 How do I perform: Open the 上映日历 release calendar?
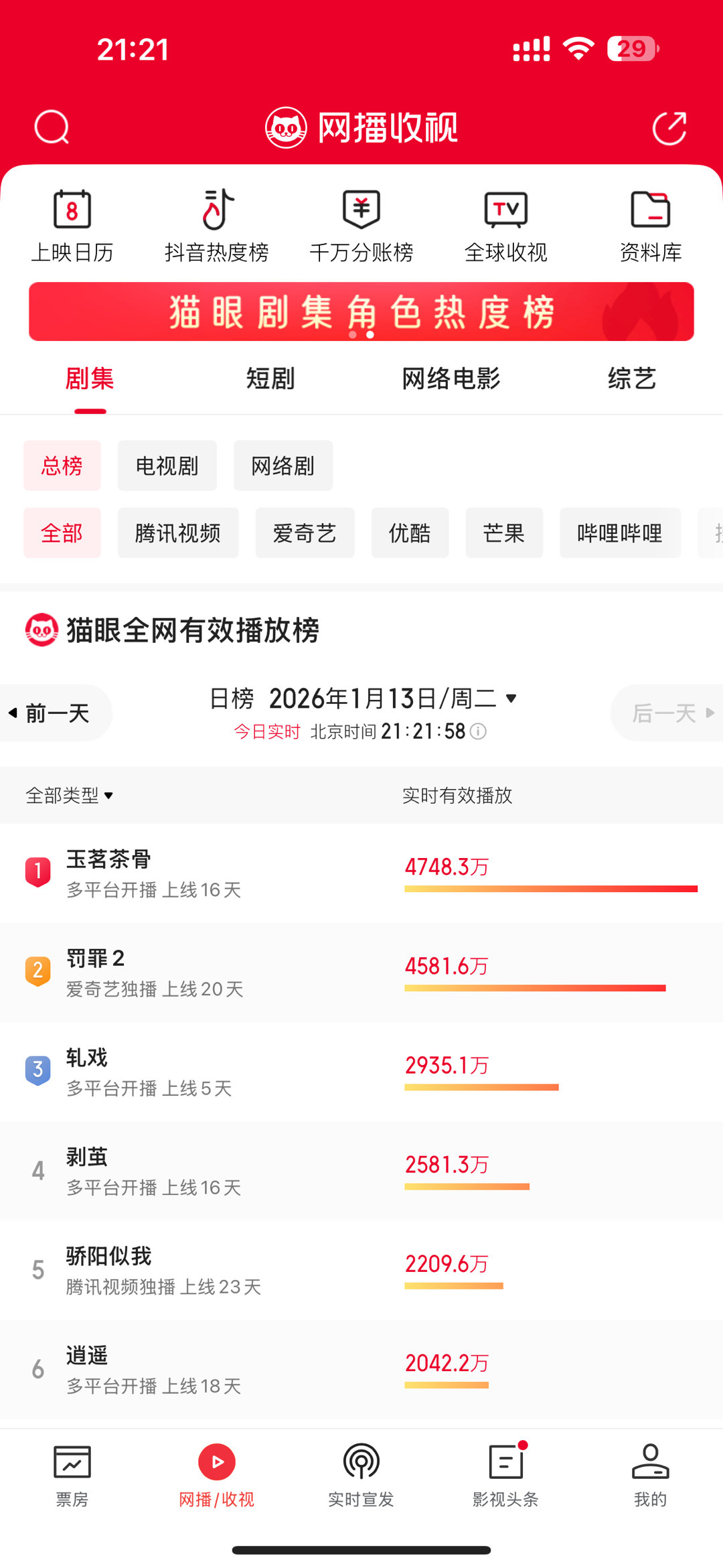click(x=74, y=226)
